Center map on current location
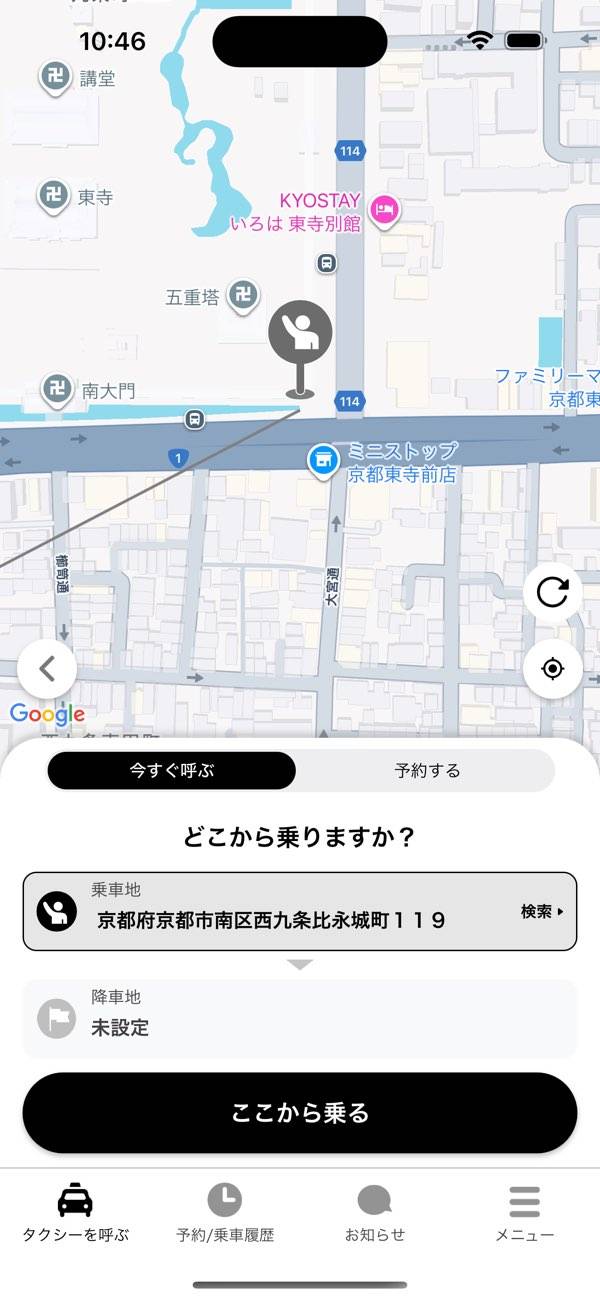Screen dimensions: 600x1300 click(x=552, y=668)
